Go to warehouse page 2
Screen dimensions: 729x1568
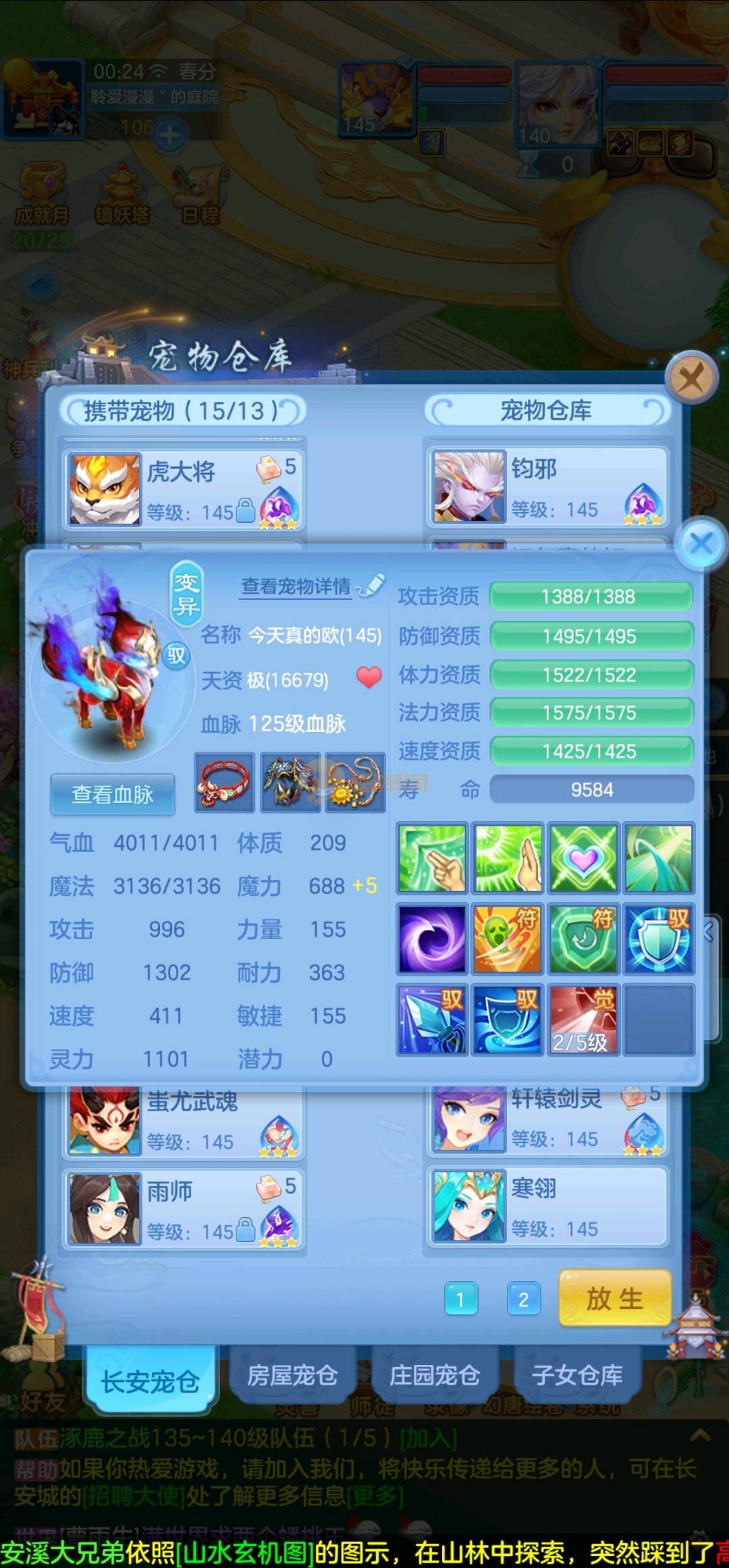tap(523, 1299)
